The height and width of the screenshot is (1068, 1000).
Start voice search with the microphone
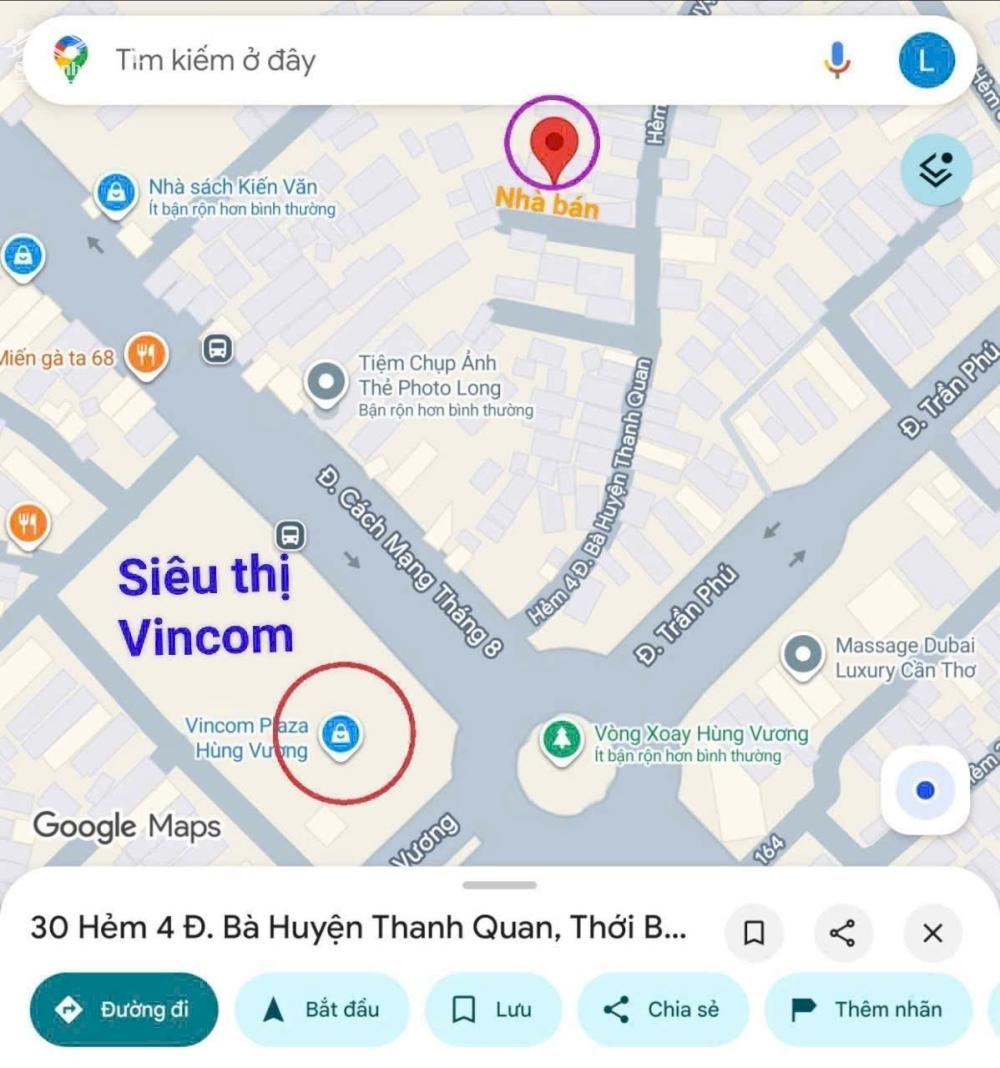pos(837,60)
